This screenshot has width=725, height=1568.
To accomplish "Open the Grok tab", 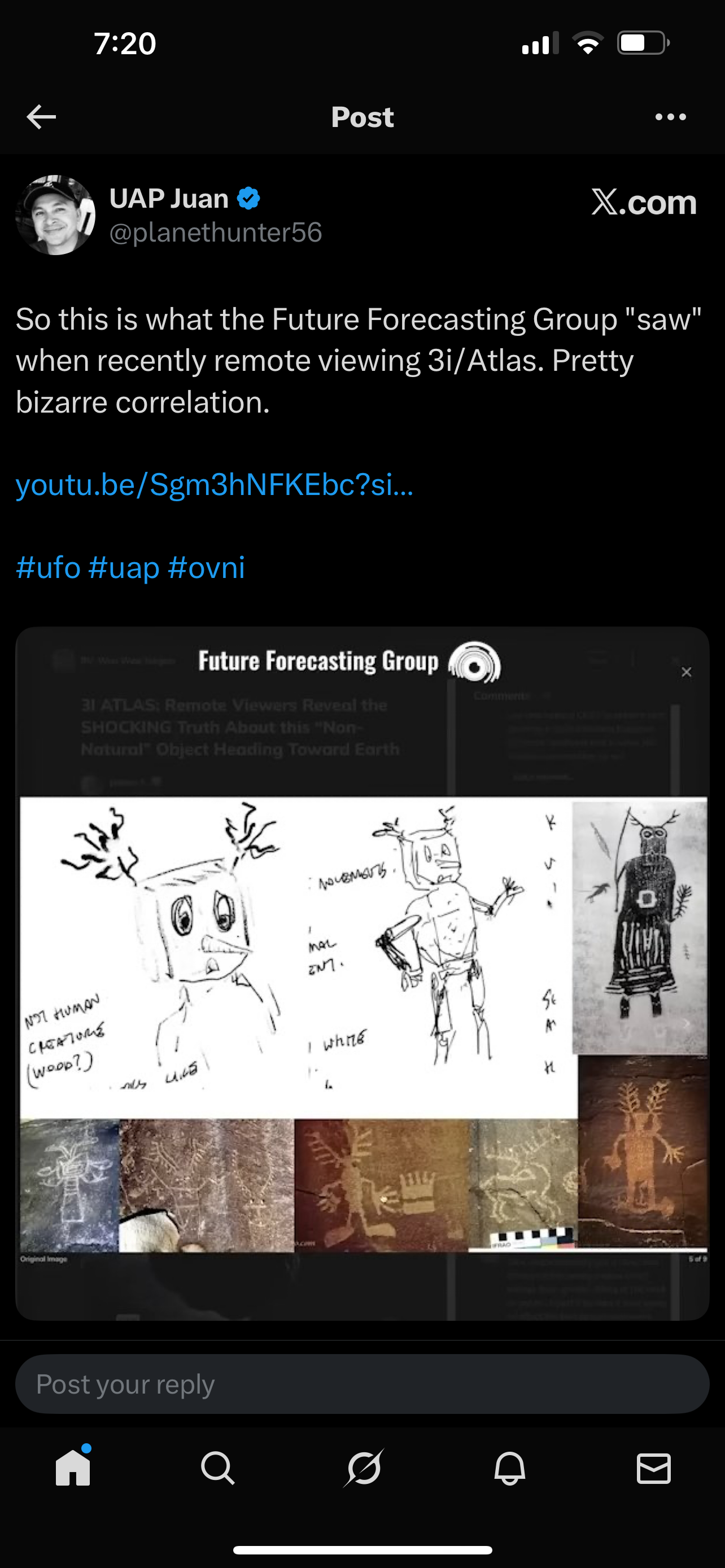I will click(x=364, y=1468).
